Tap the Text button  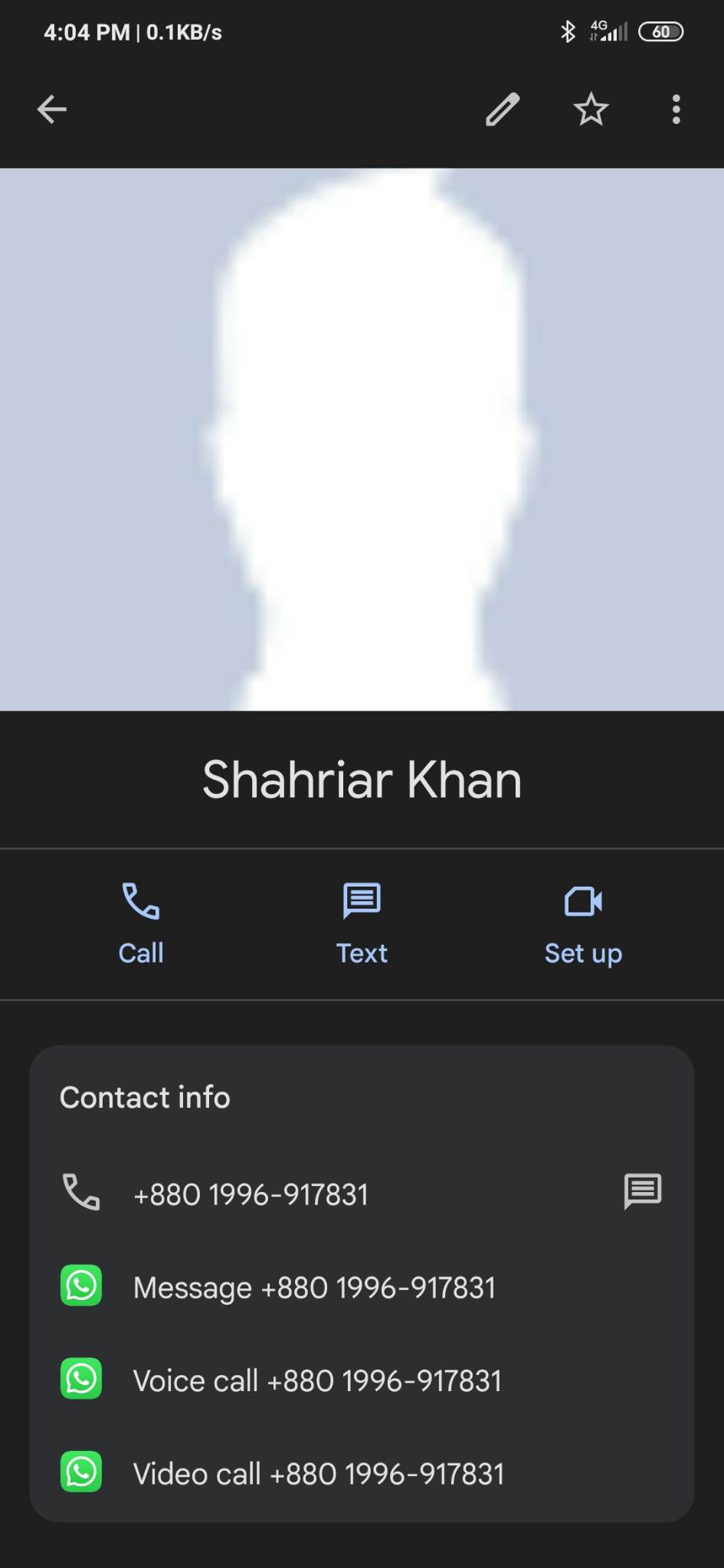coord(362,924)
